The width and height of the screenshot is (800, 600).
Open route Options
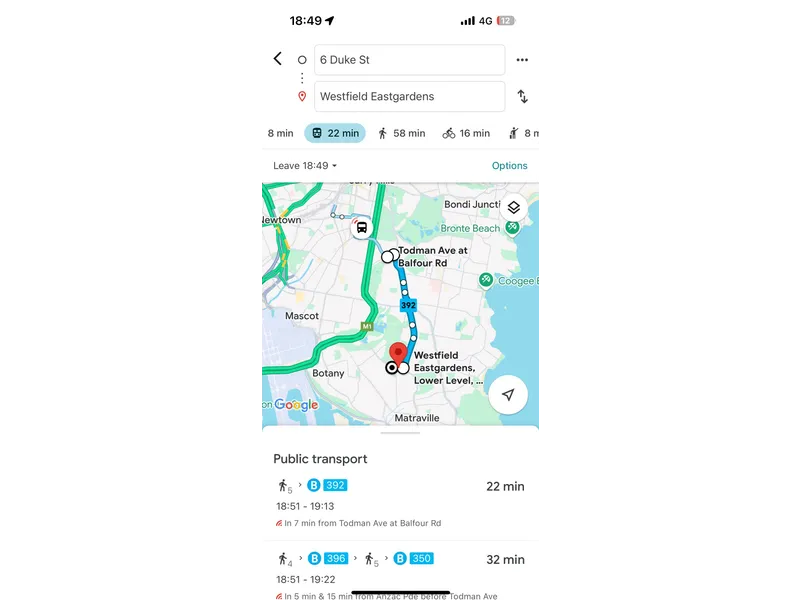click(509, 166)
